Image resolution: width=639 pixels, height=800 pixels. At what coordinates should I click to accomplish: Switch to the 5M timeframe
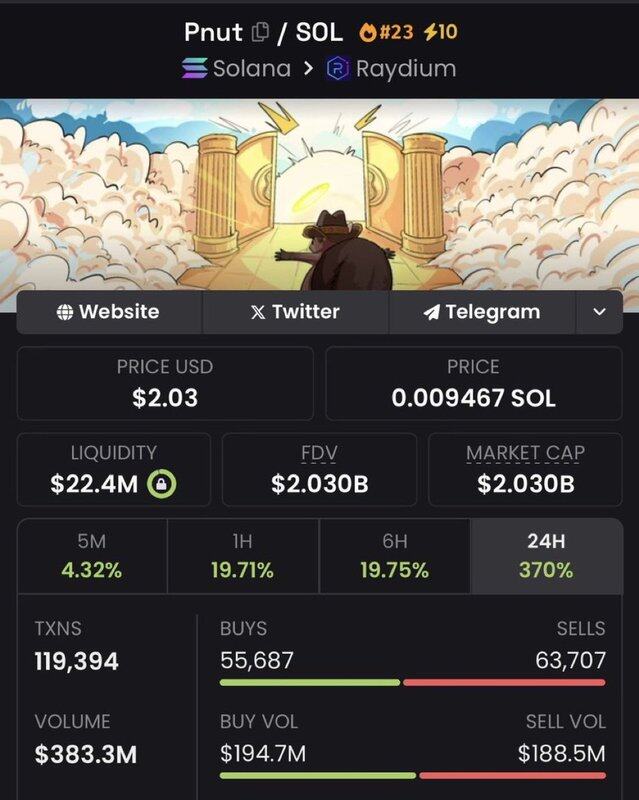(91, 556)
